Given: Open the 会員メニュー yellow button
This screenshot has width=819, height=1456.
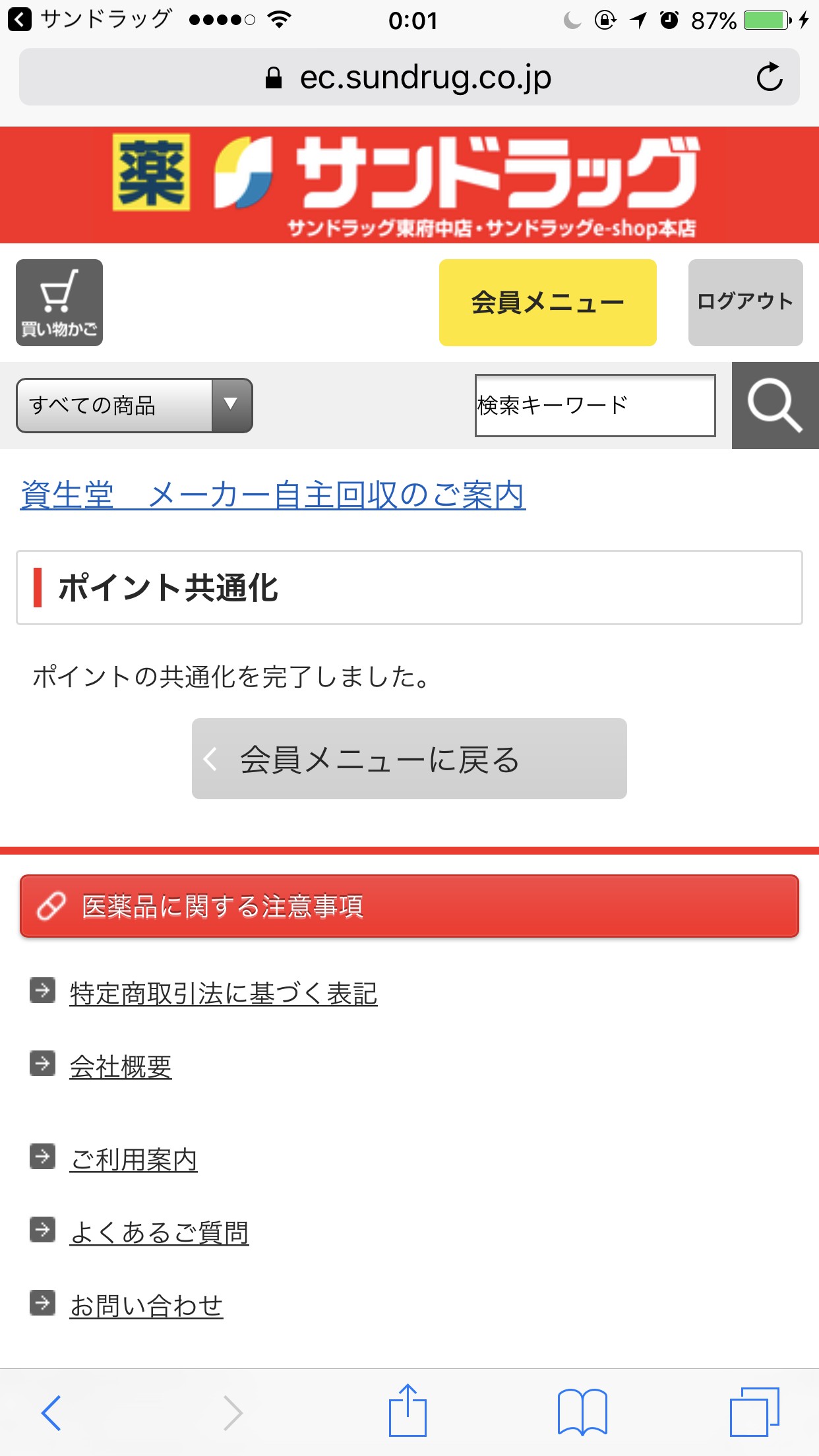Looking at the screenshot, I should point(548,303).
